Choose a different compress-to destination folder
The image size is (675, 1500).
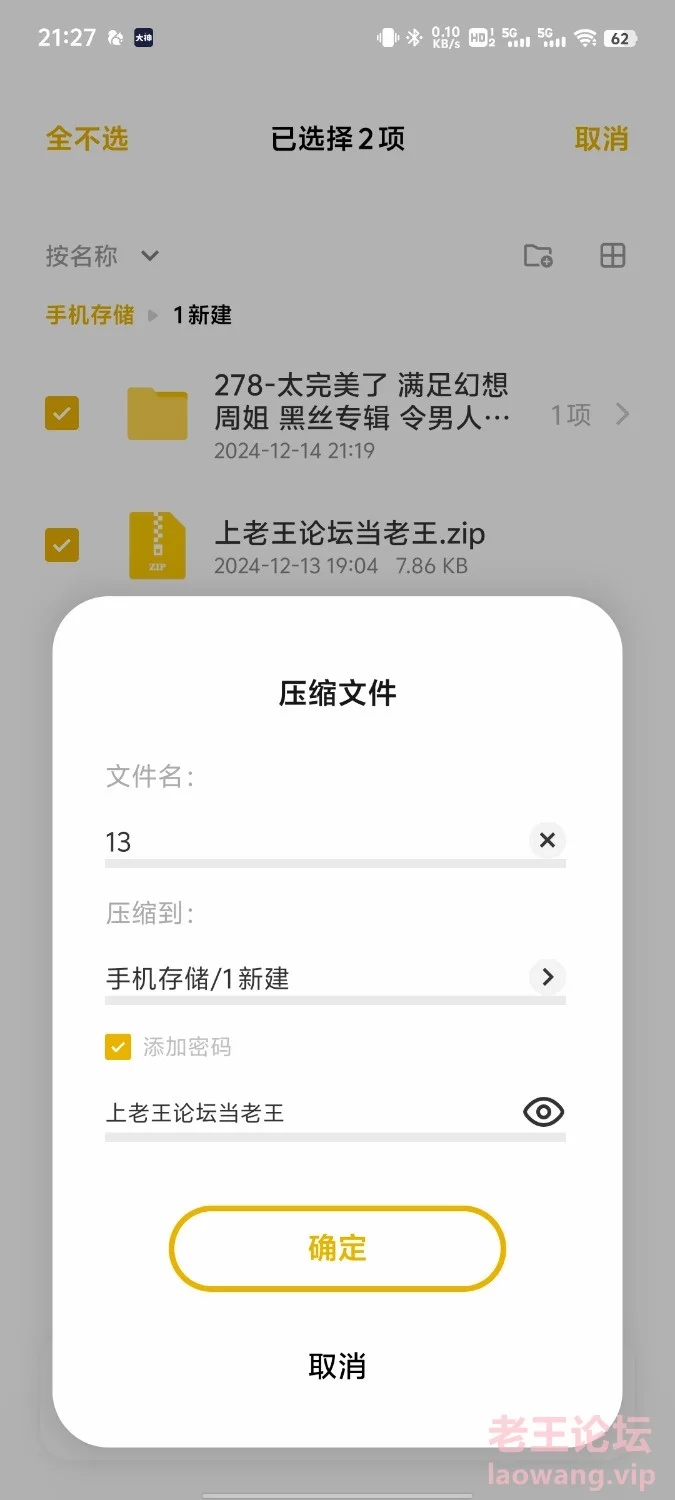[547, 977]
